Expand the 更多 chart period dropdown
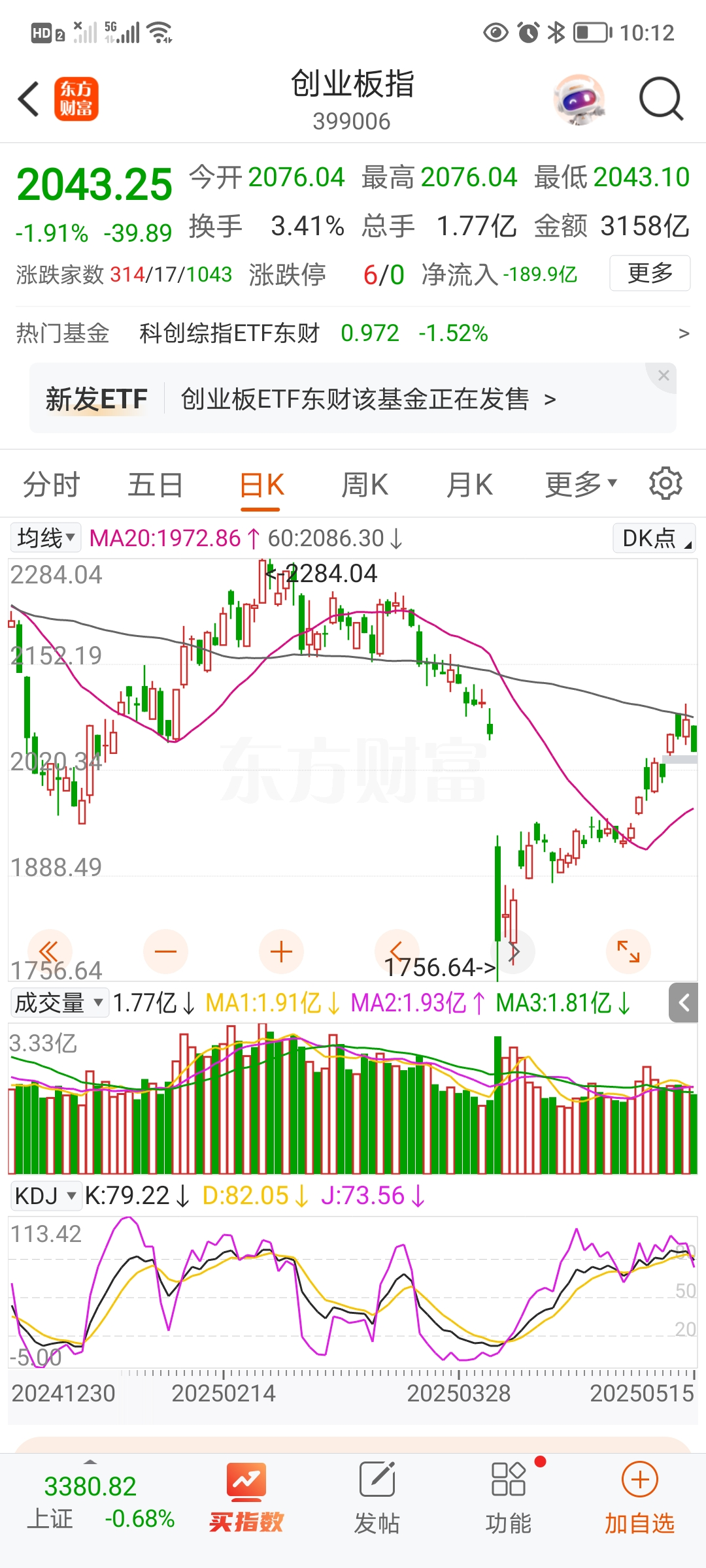This screenshot has width=706, height=1568. click(x=580, y=485)
